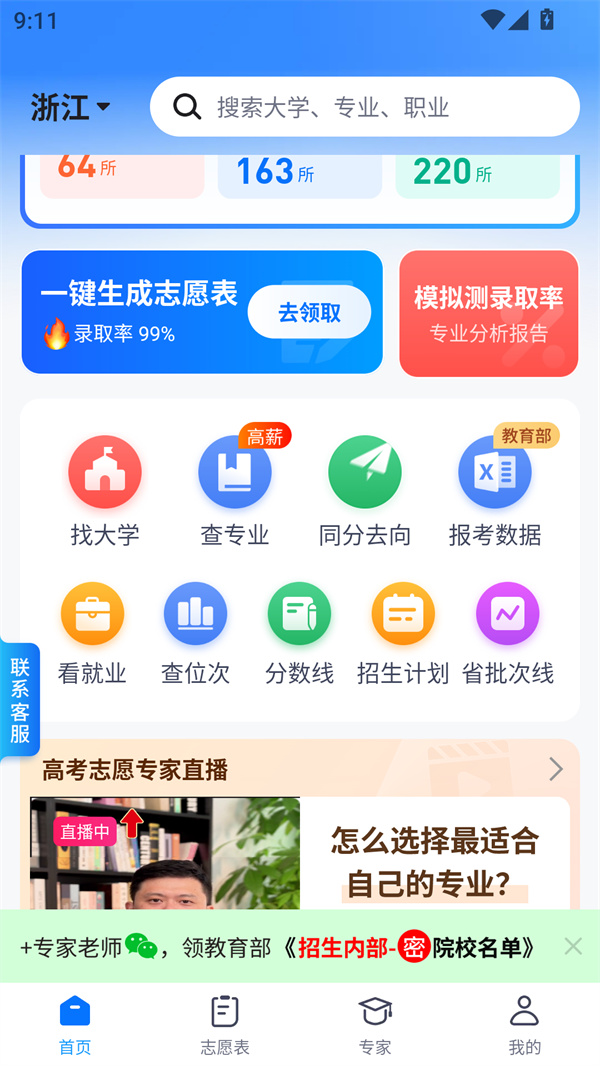Dismiss the 专家老师 banner
Image resolution: width=600 pixels, height=1066 pixels.
tap(572, 946)
